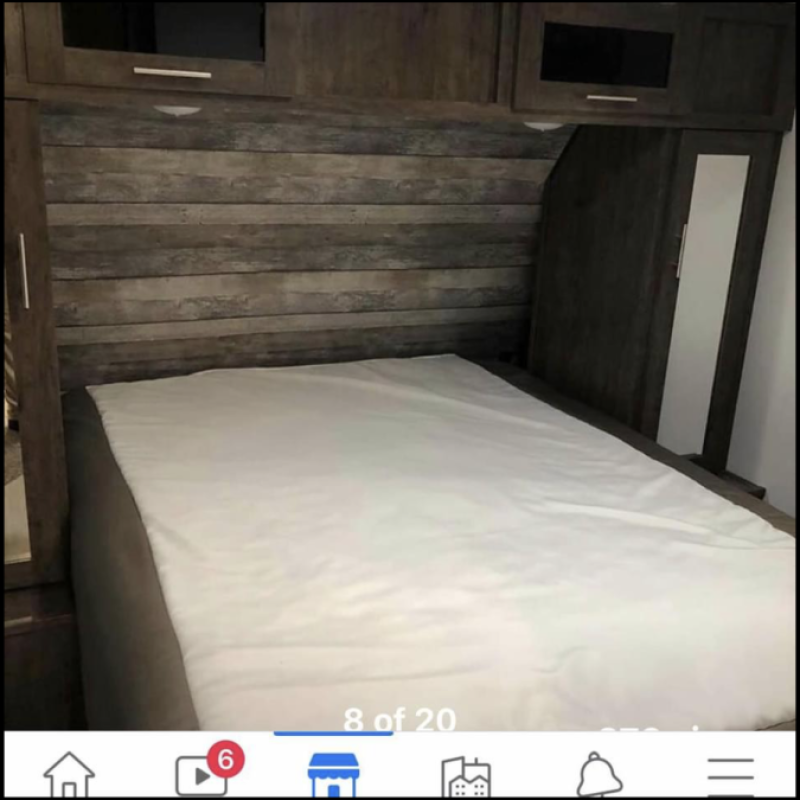Open the Watch videos tab

[x=201, y=775]
